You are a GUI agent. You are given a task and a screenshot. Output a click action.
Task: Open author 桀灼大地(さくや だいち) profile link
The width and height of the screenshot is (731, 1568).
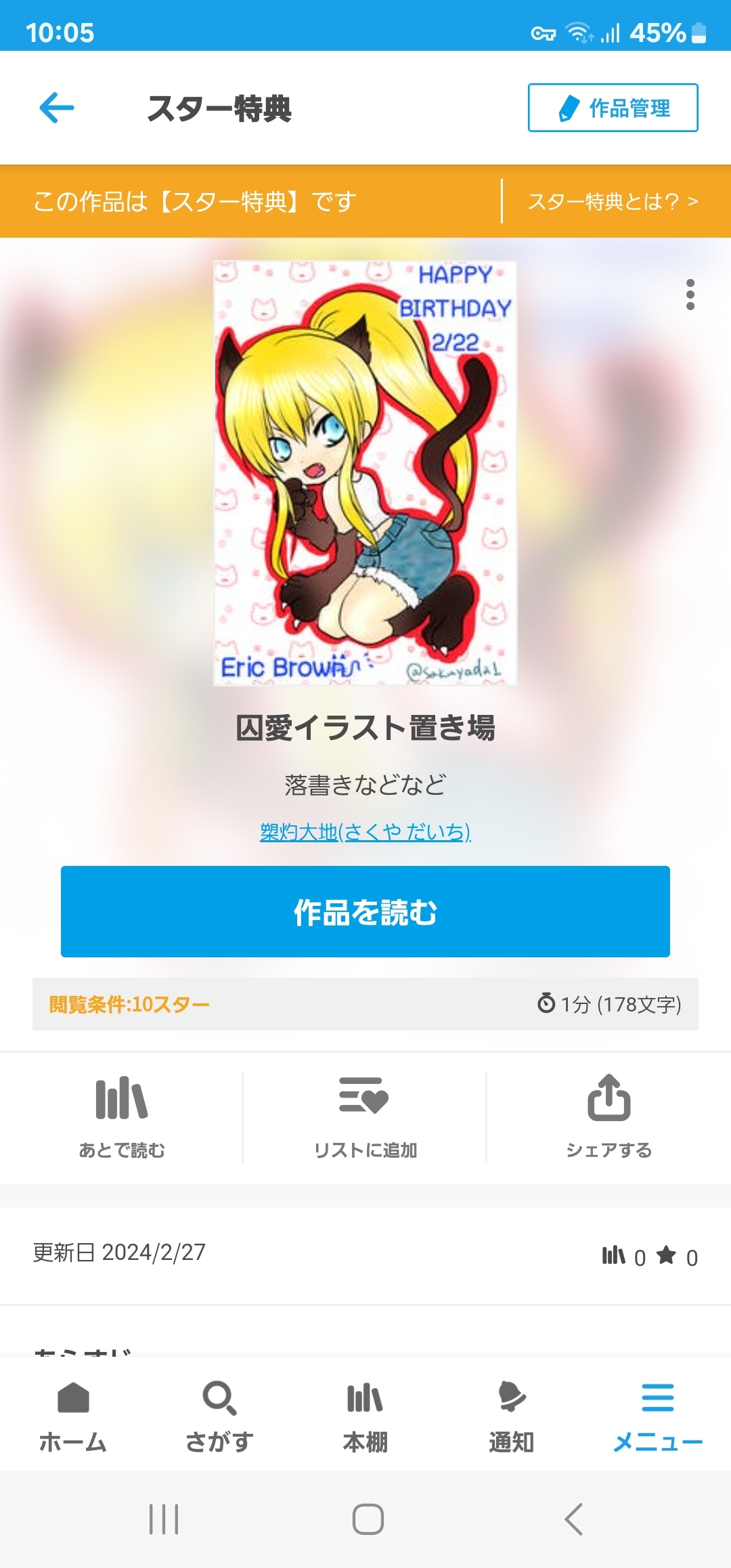[365, 831]
